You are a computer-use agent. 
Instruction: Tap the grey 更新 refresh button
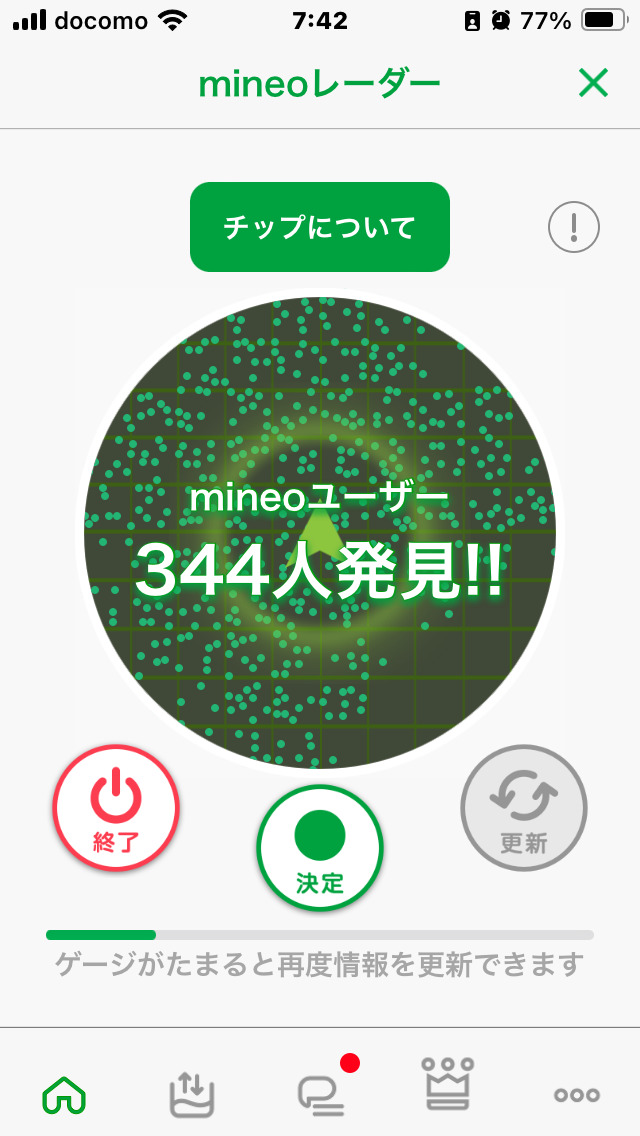[523, 808]
